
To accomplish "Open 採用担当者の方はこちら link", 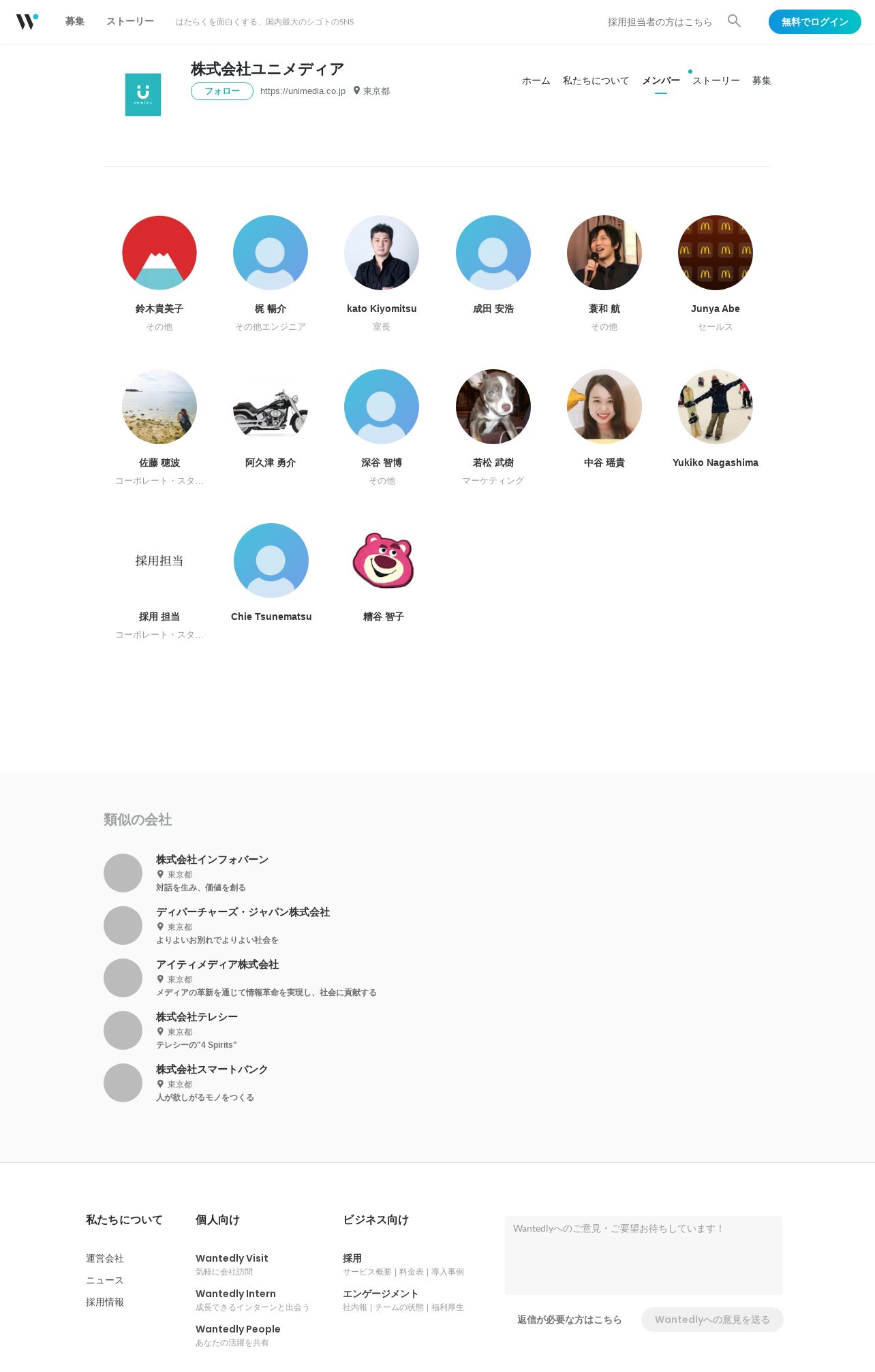I will [660, 22].
